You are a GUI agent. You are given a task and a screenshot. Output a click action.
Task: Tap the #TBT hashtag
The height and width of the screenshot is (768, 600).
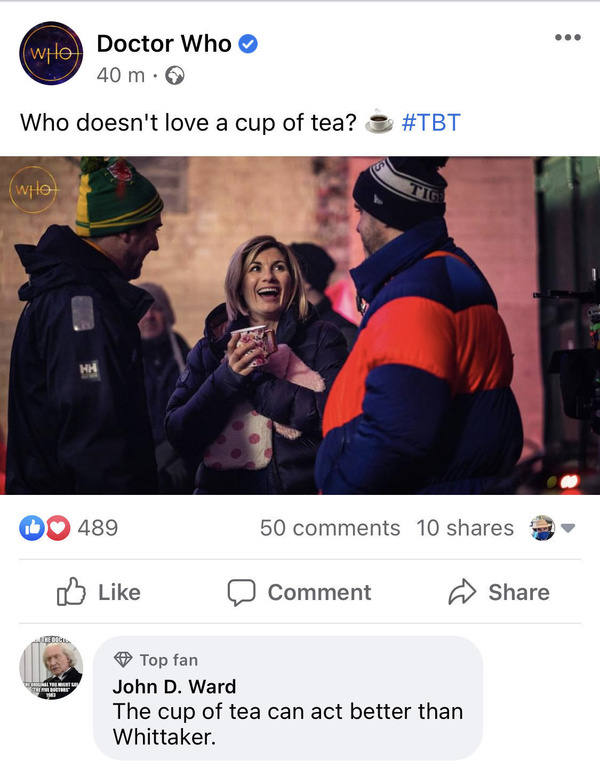[x=431, y=123]
